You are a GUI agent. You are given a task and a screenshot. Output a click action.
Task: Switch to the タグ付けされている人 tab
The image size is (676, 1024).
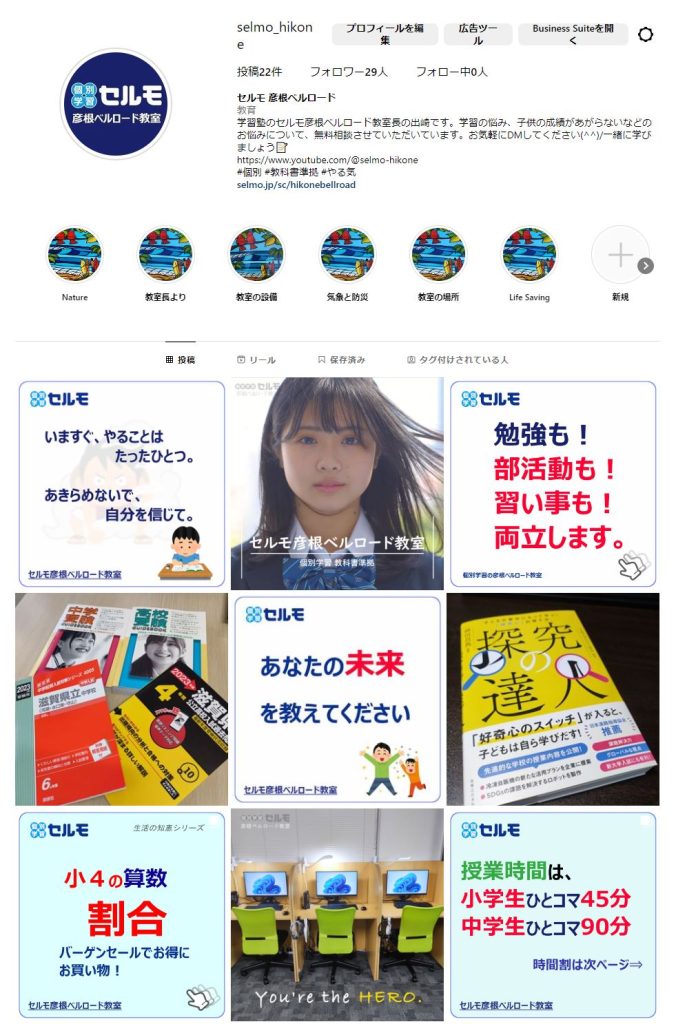click(458, 360)
